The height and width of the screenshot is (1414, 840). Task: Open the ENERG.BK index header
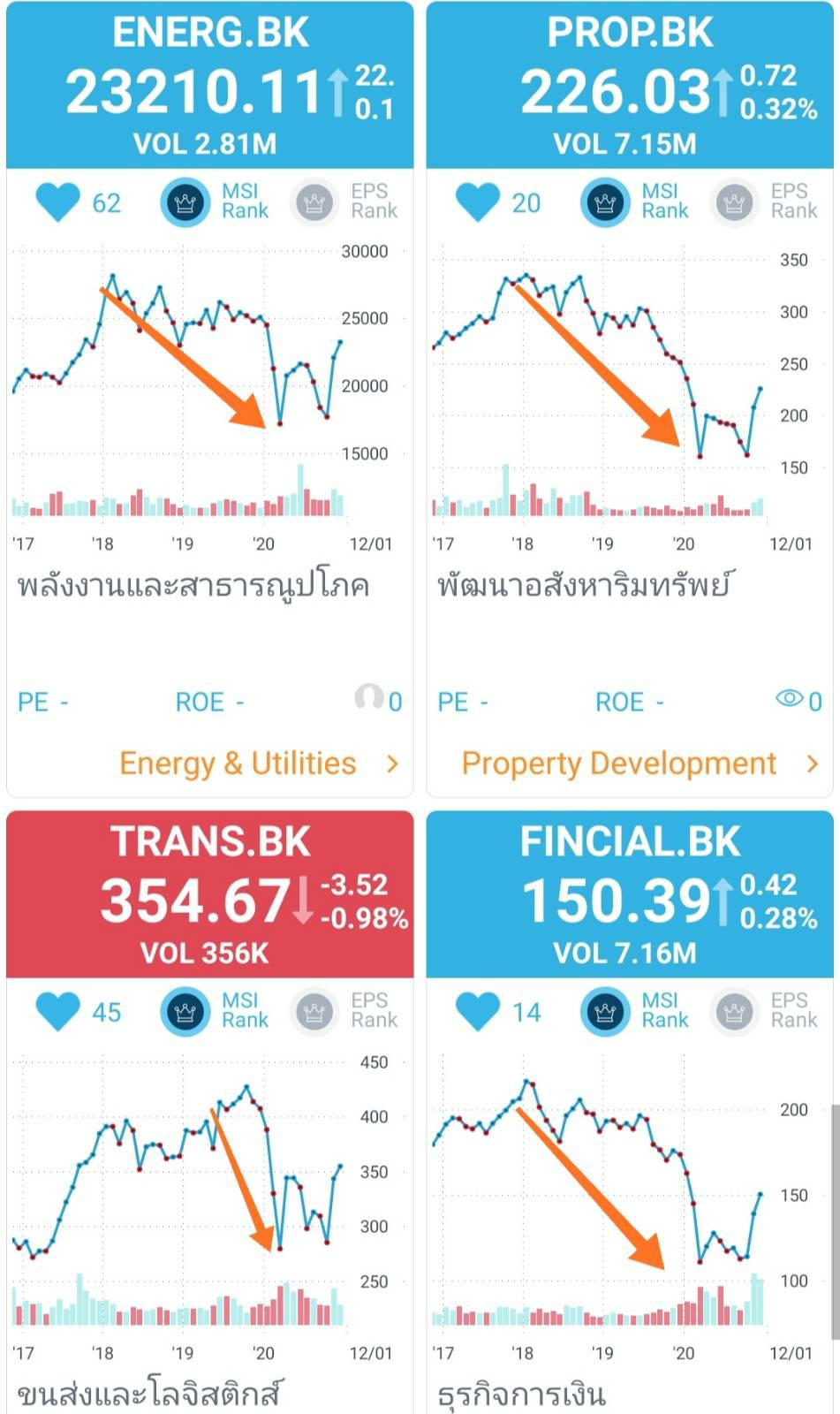coord(210,85)
